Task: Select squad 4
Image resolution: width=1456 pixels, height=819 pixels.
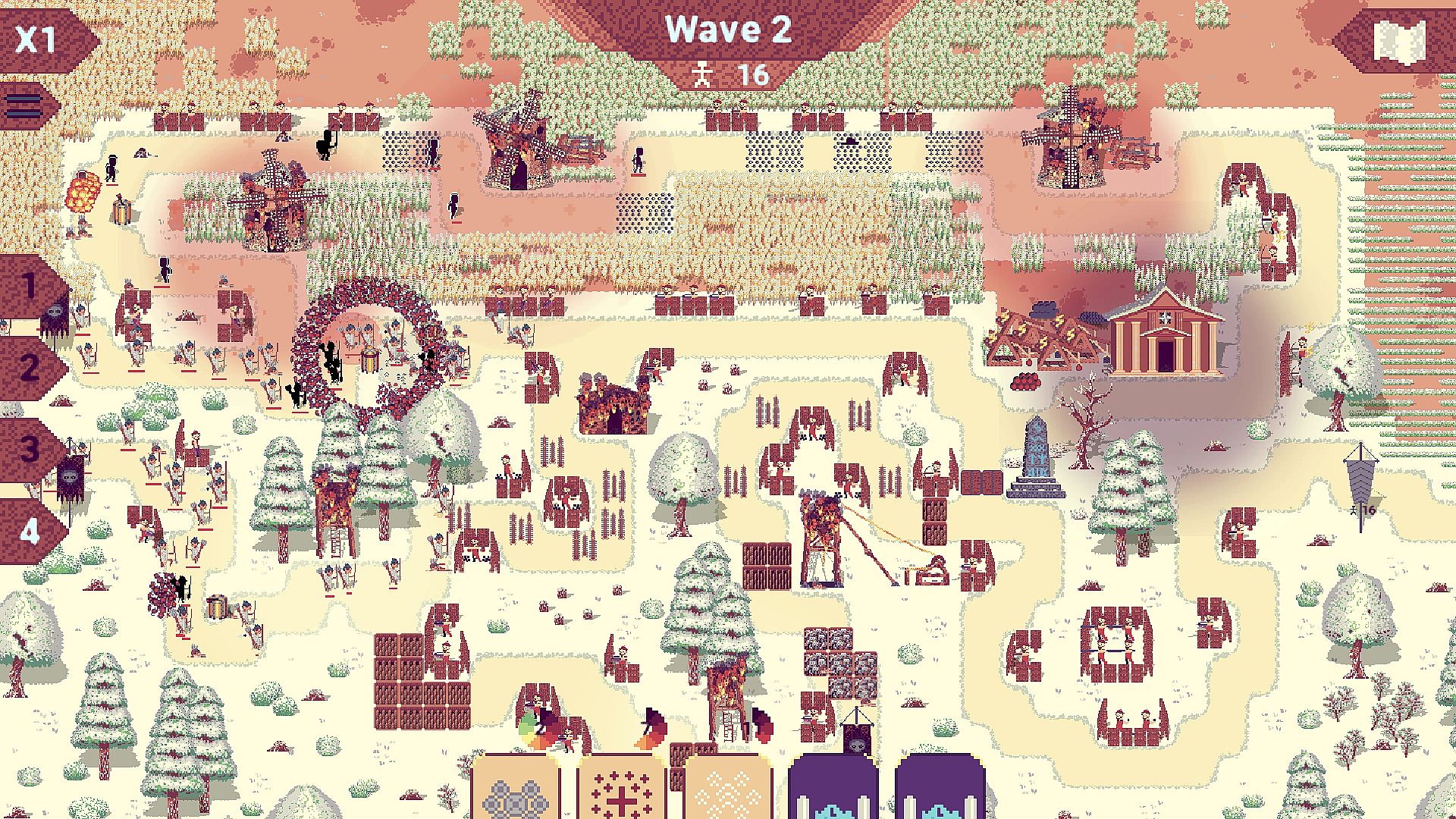Action: click(x=29, y=531)
